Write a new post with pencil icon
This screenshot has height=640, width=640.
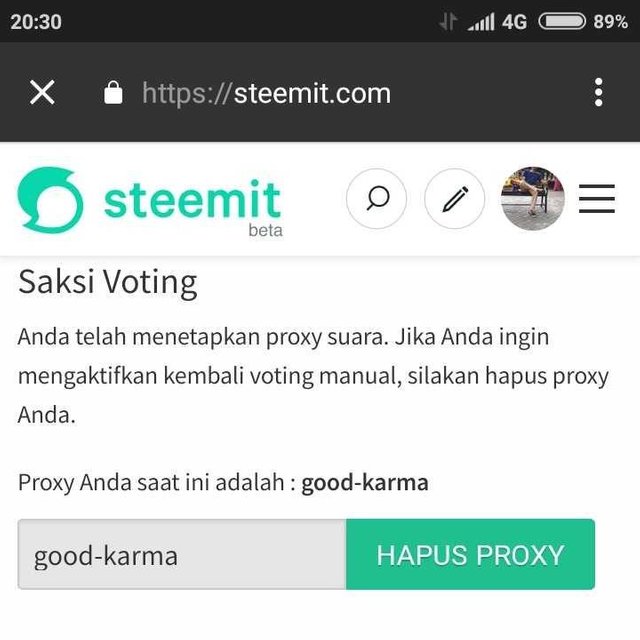click(x=455, y=199)
